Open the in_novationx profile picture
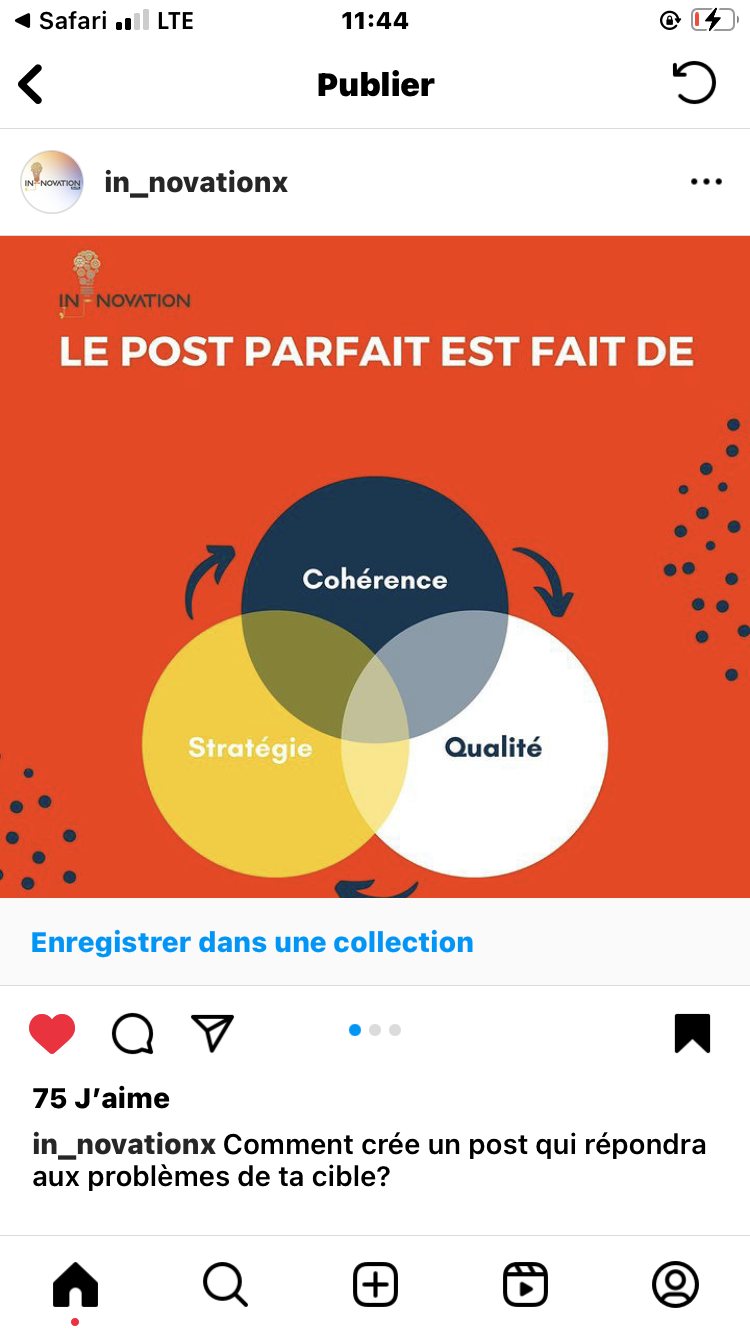The height and width of the screenshot is (1334, 750). [52, 182]
